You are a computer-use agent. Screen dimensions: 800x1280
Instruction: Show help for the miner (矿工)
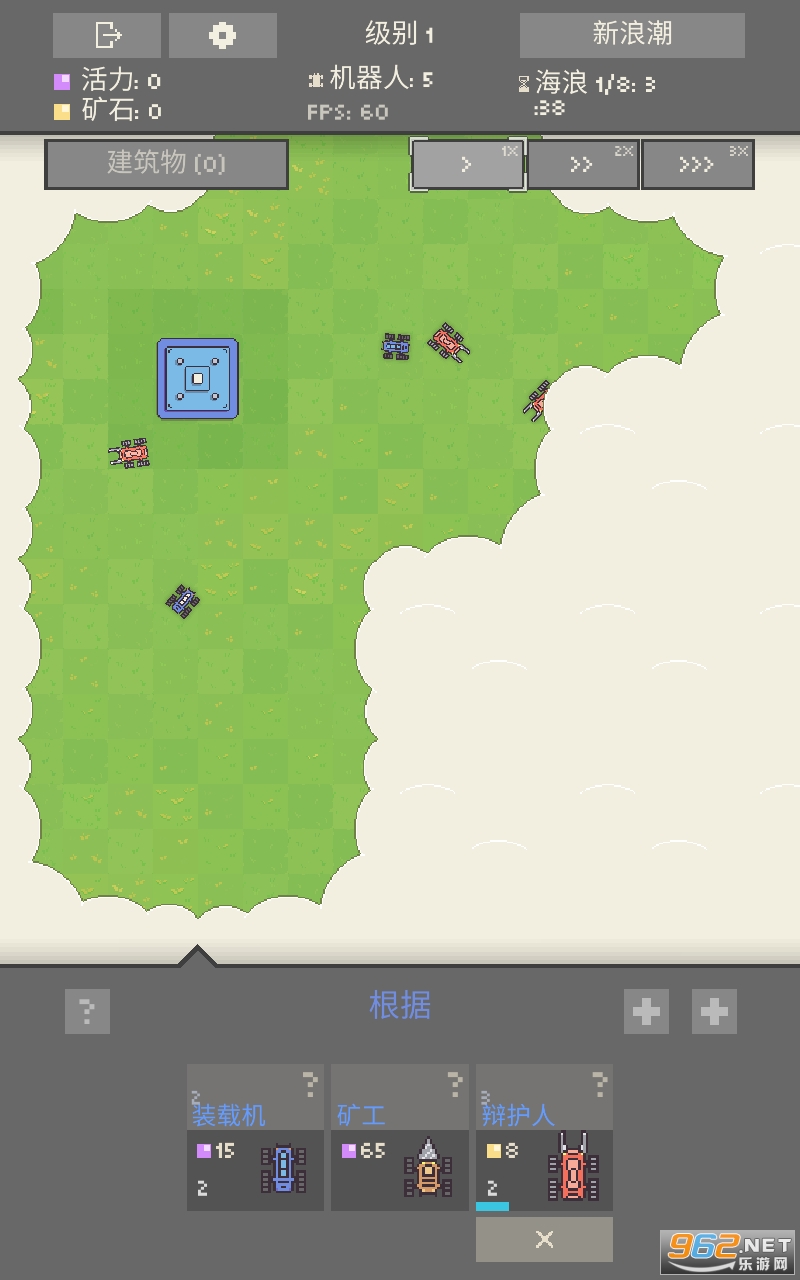pyautogui.click(x=454, y=1083)
